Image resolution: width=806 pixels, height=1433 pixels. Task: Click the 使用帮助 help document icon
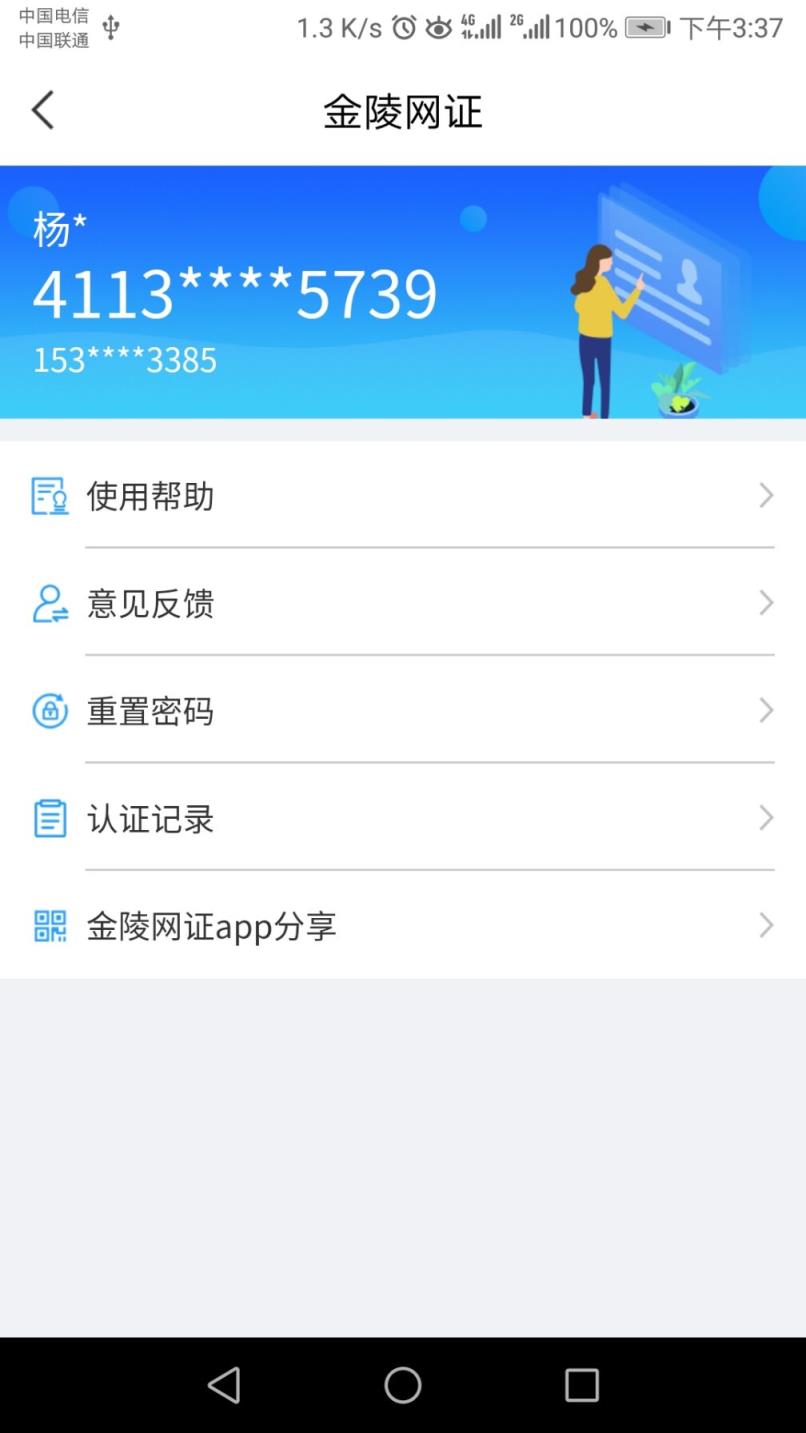[x=48, y=495]
